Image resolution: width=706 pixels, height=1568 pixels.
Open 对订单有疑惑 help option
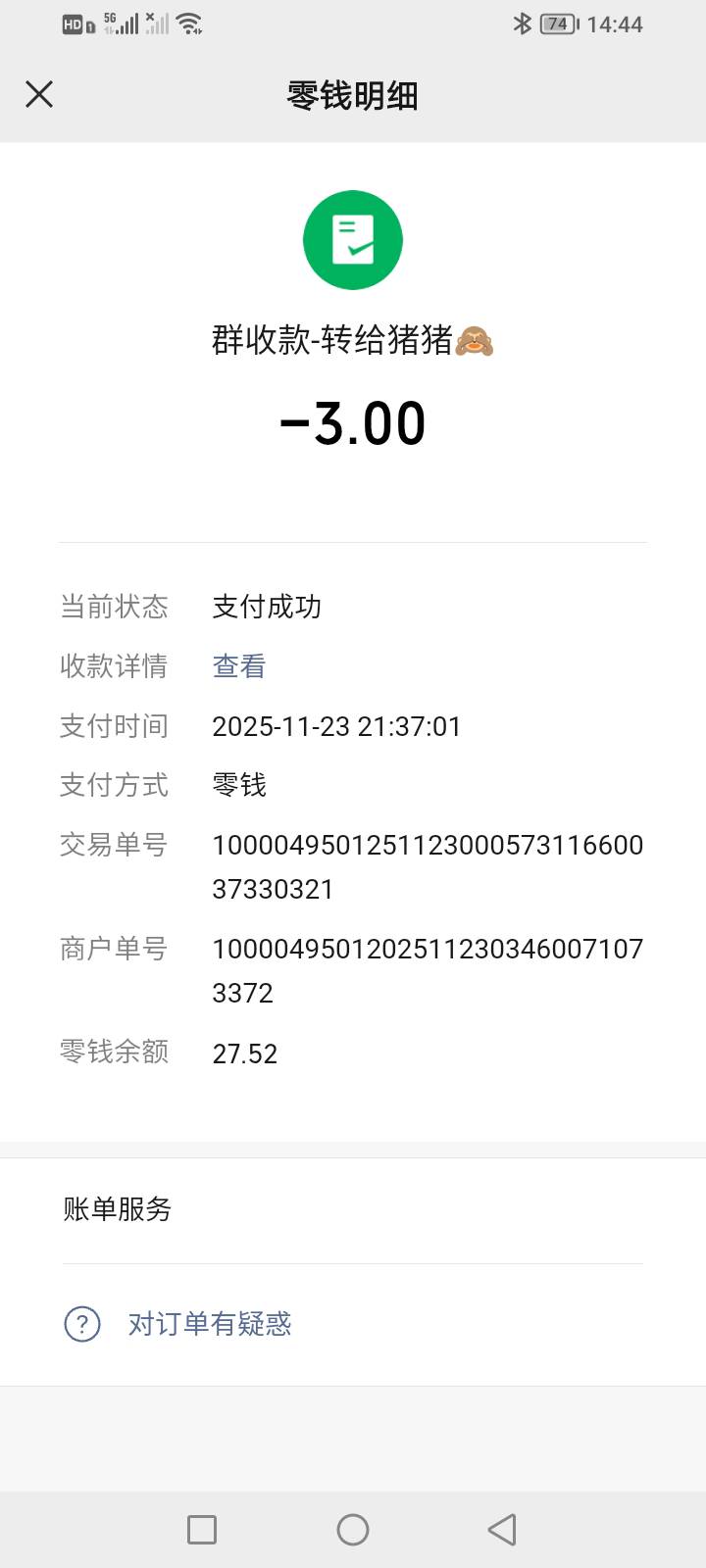(353, 1324)
